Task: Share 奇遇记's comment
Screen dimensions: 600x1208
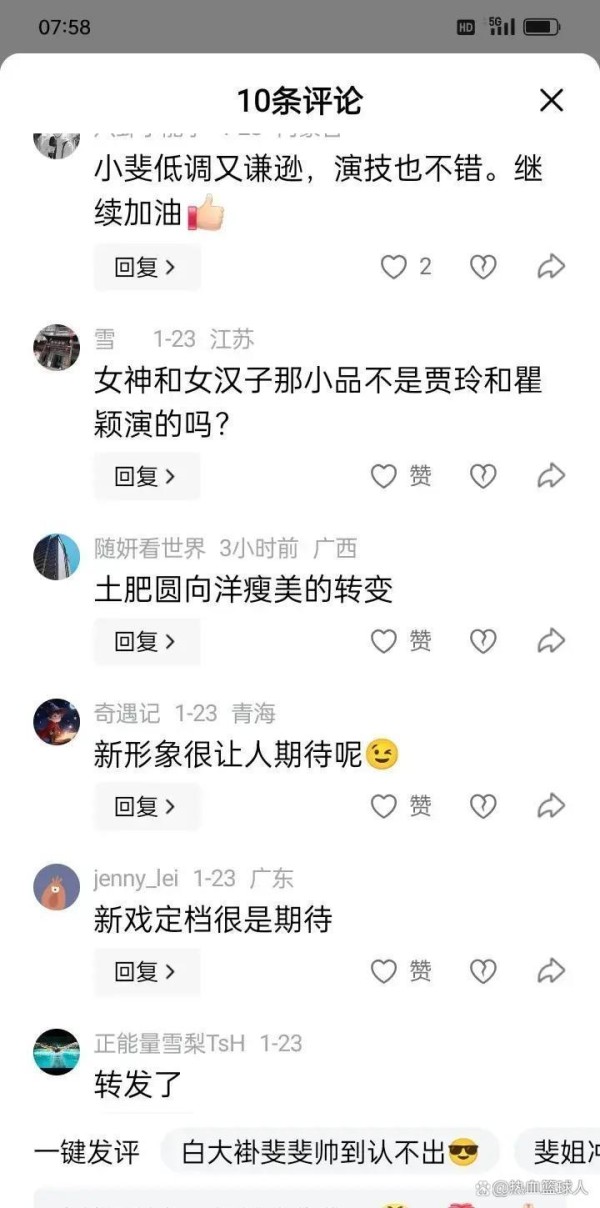Action: point(551,806)
